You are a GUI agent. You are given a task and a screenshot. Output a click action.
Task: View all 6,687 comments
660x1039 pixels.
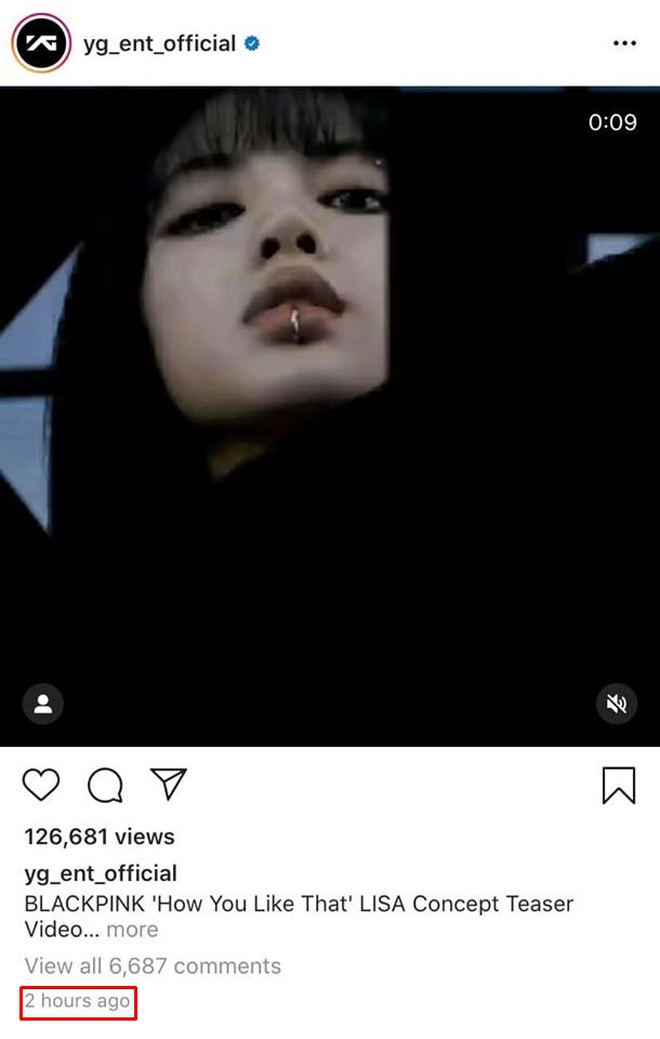(153, 966)
